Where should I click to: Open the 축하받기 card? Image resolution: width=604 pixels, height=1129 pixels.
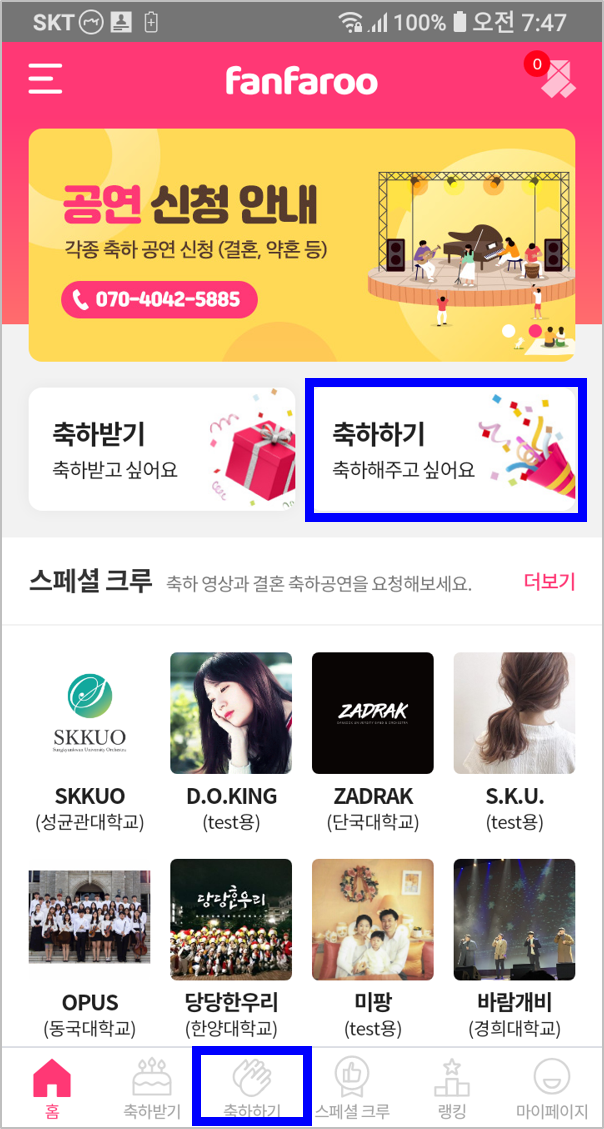pos(161,449)
